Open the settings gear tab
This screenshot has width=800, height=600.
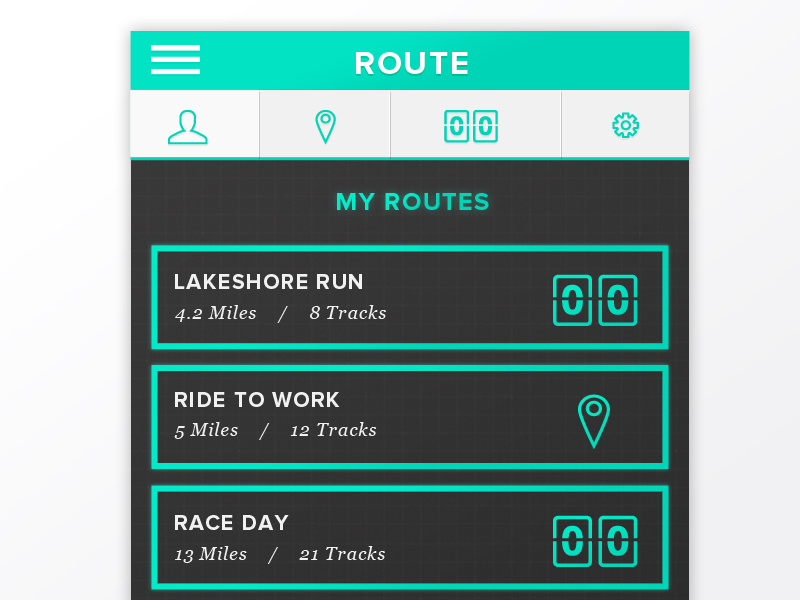click(626, 125)
